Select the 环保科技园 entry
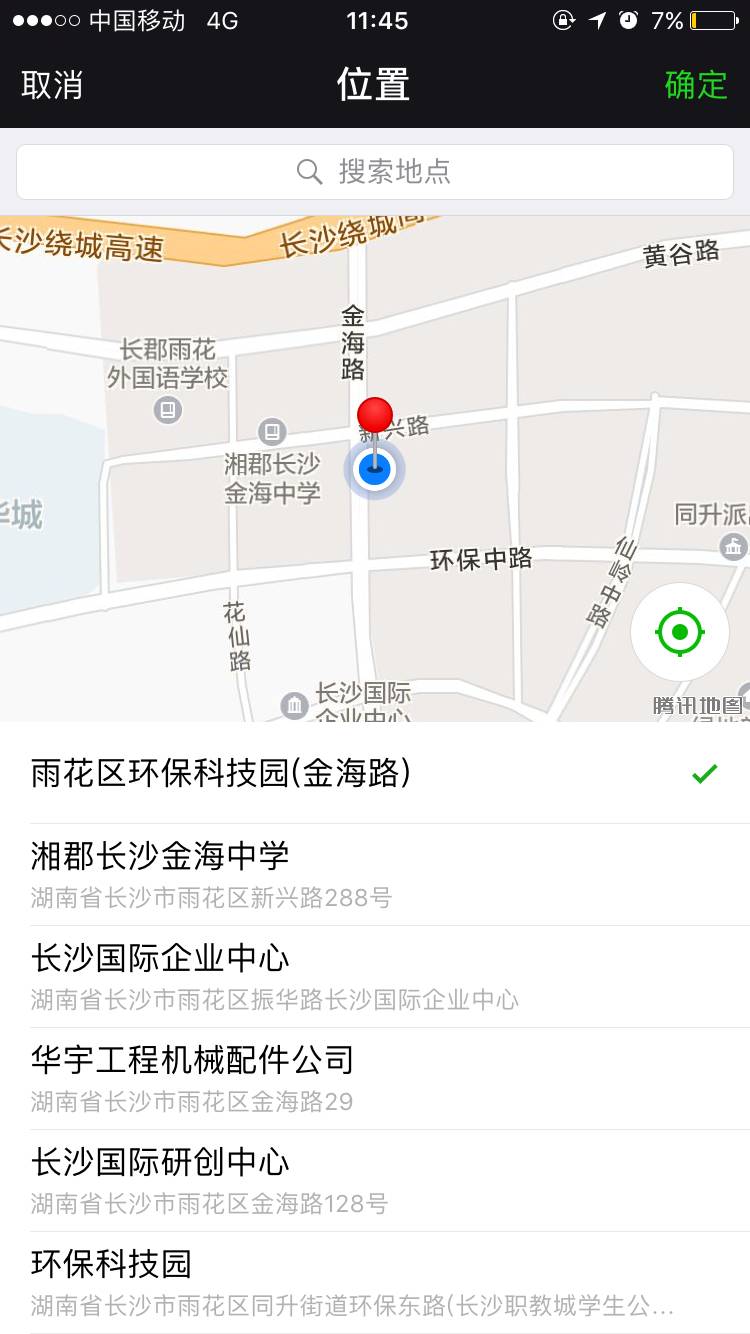 375,1283
